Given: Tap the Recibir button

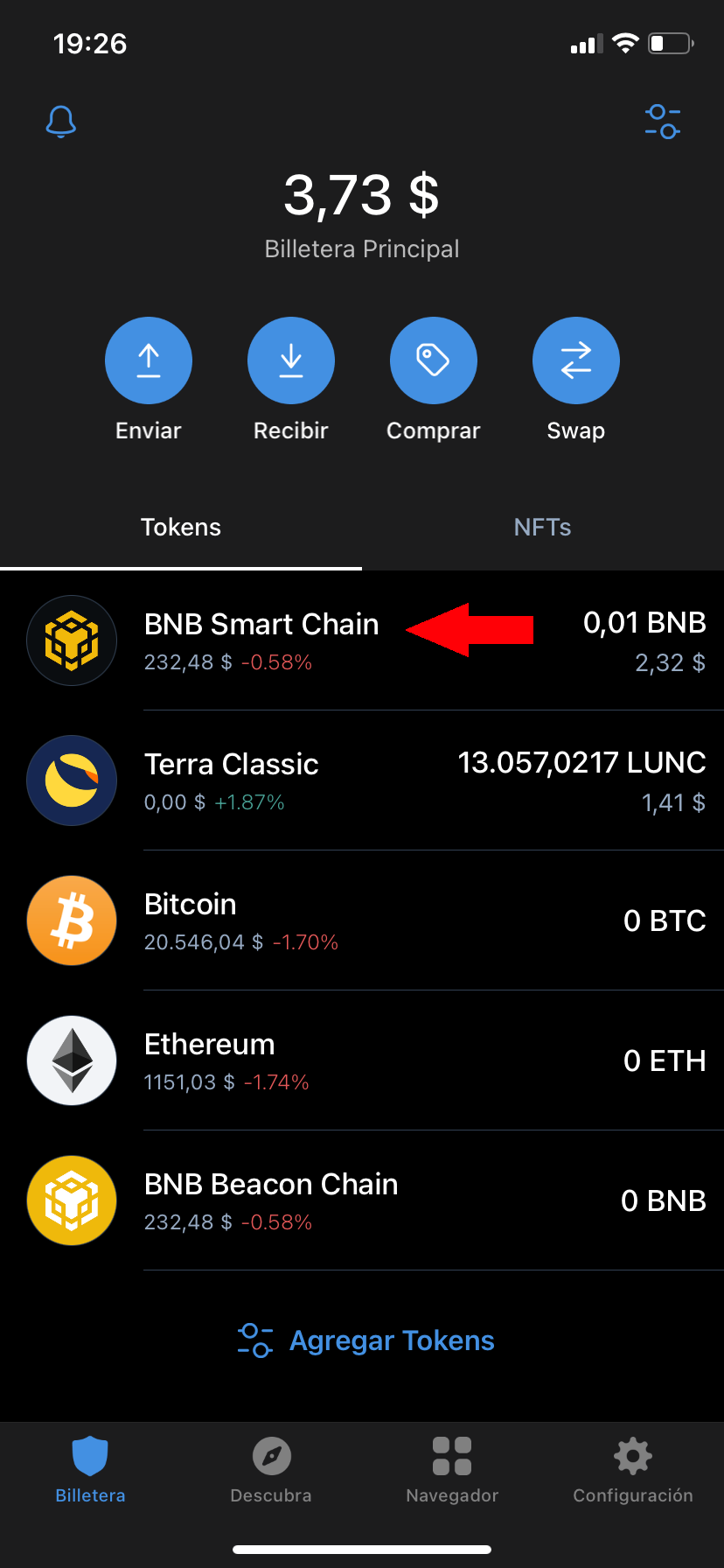Looking at the screenshot, I should pyautogui.click(x=291, y=360).
